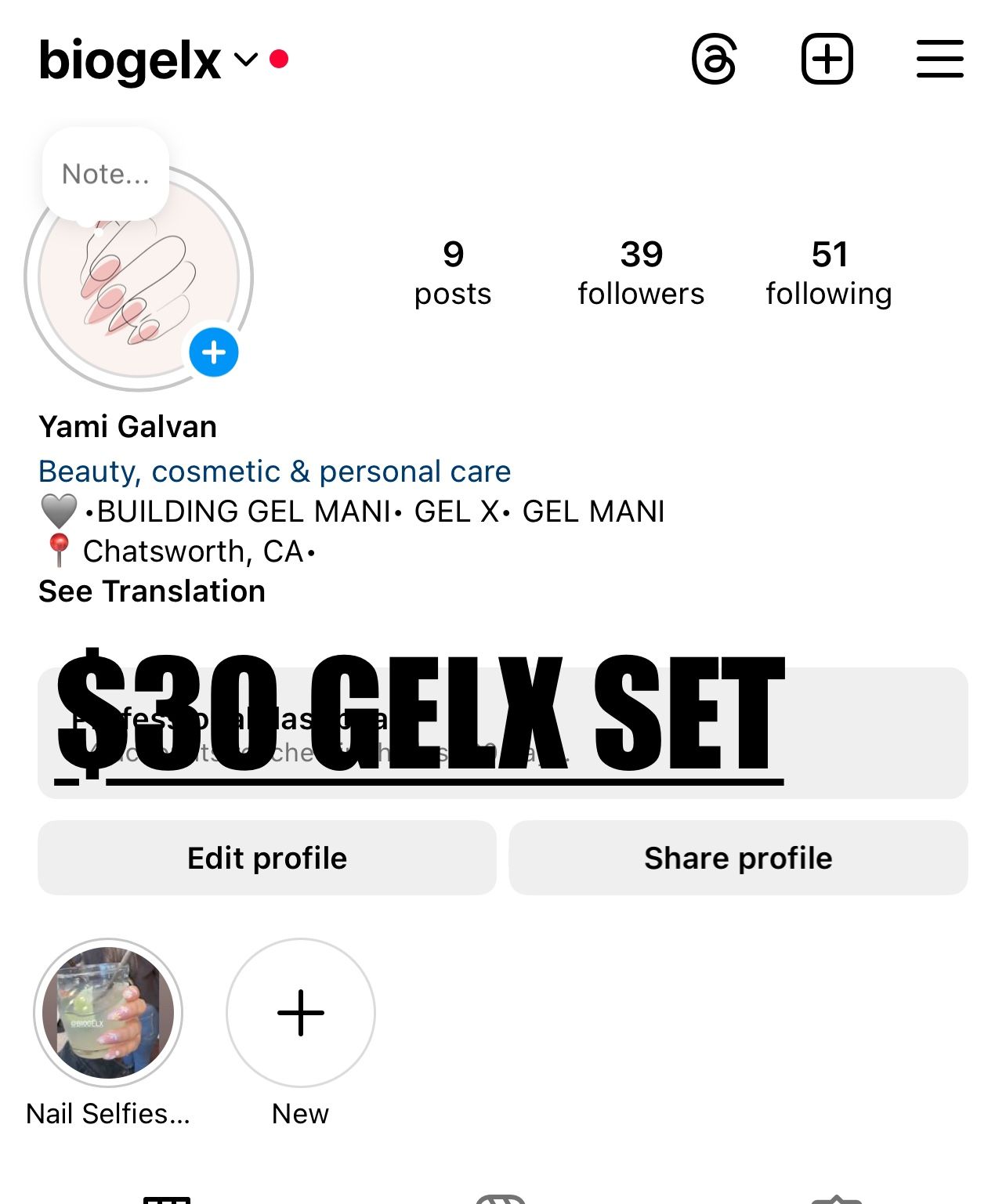View the list of 39 followers
The image size is (1006, 1204).
[x=641, y=273]
